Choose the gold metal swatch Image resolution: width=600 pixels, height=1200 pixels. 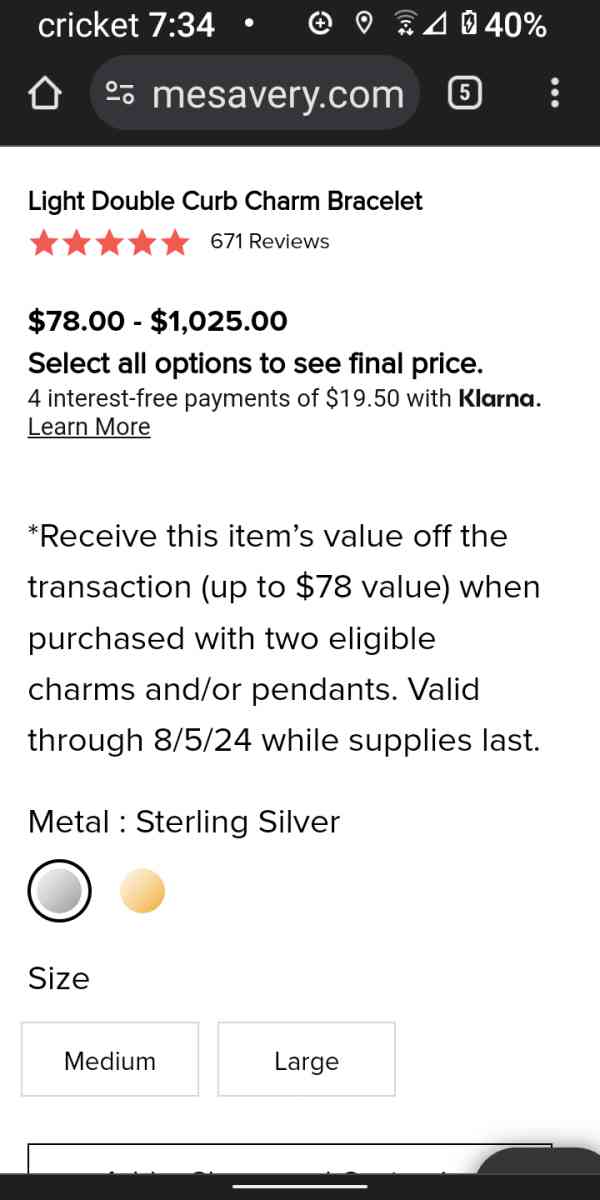coord(142,890)
